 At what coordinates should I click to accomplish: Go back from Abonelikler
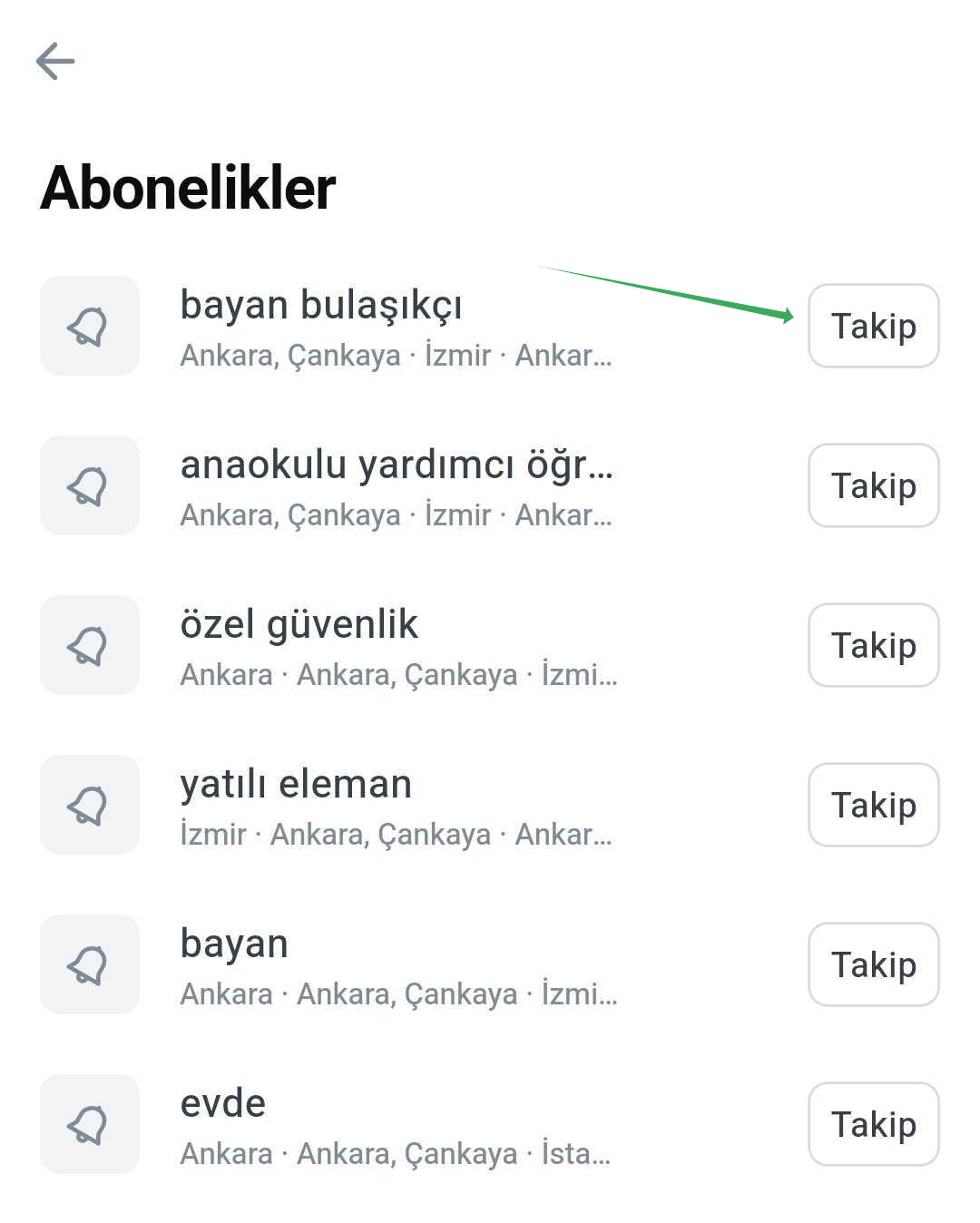tap(55, 62)
